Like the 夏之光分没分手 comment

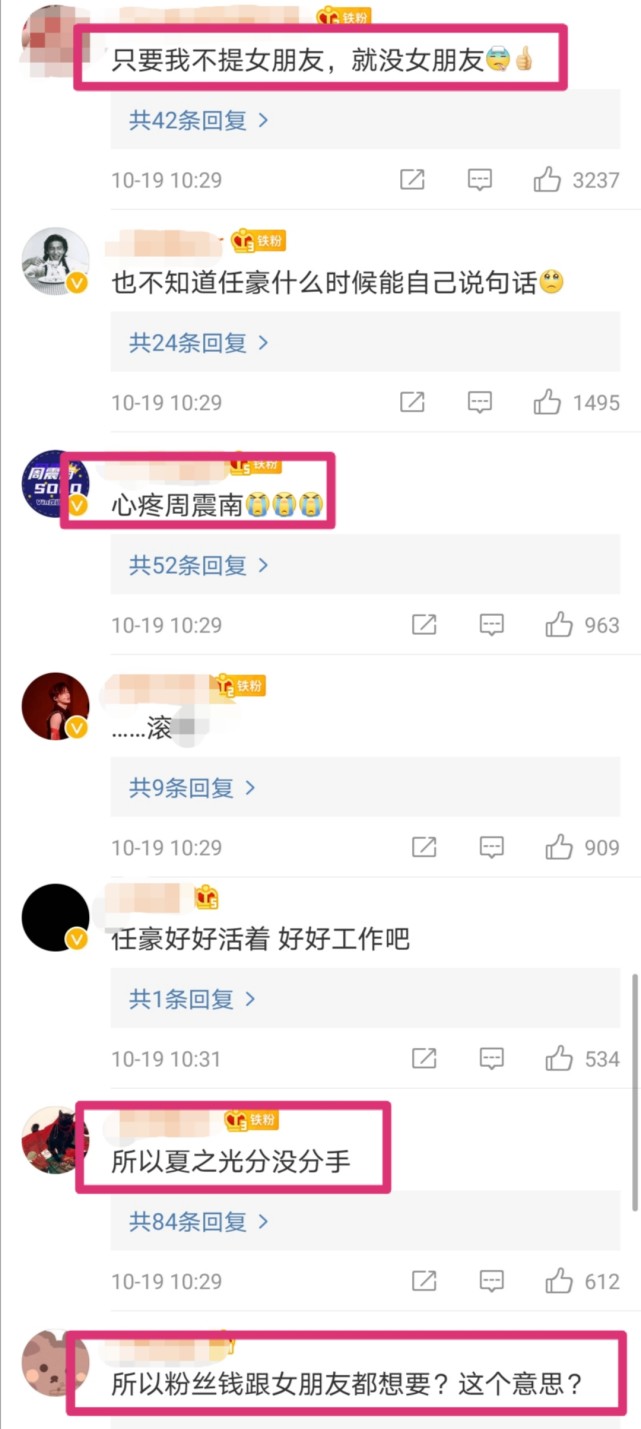(x=558, y=1281)
